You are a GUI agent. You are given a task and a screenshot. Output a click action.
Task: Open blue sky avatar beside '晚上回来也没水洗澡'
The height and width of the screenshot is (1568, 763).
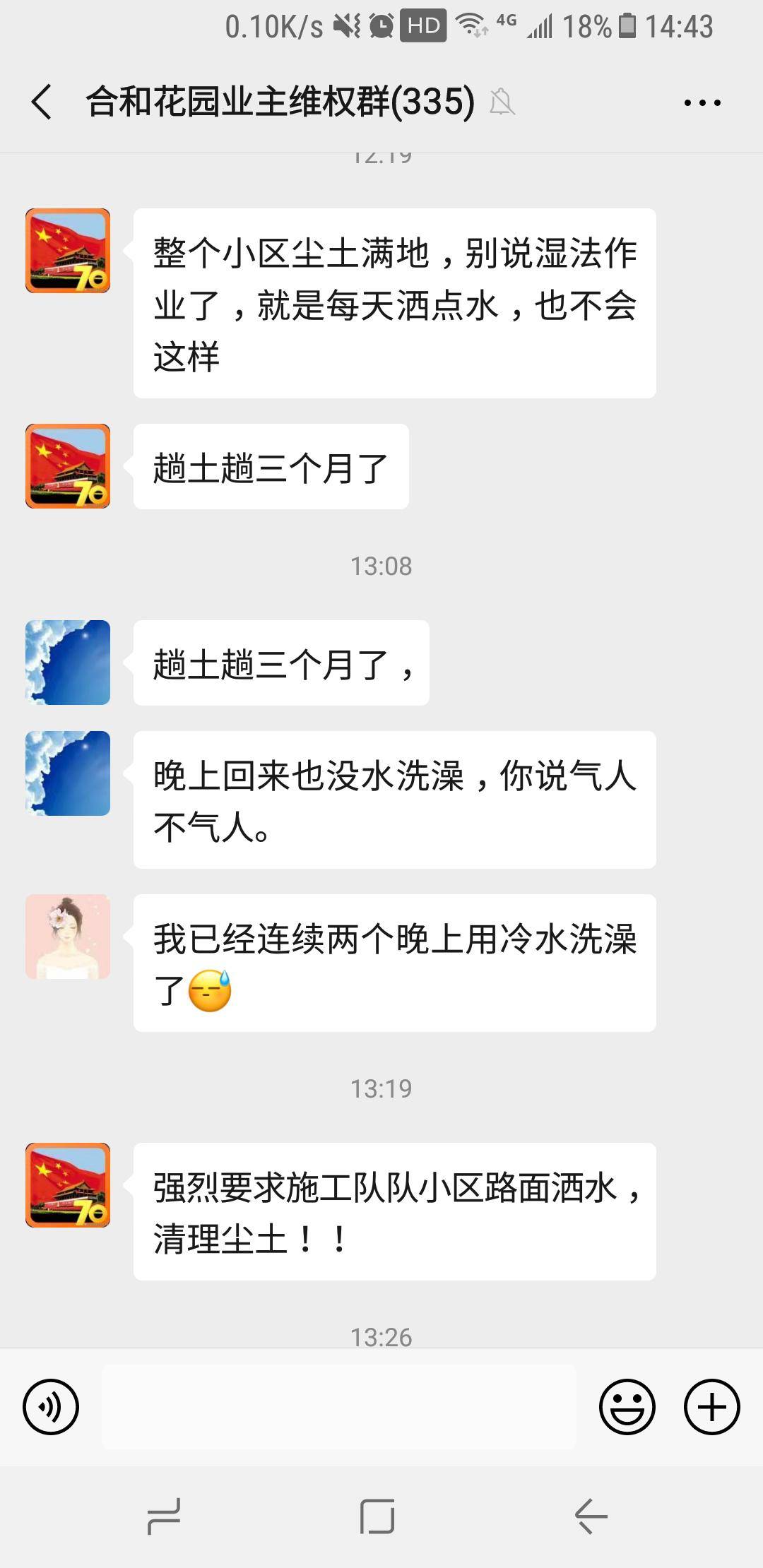click(68, 773)
